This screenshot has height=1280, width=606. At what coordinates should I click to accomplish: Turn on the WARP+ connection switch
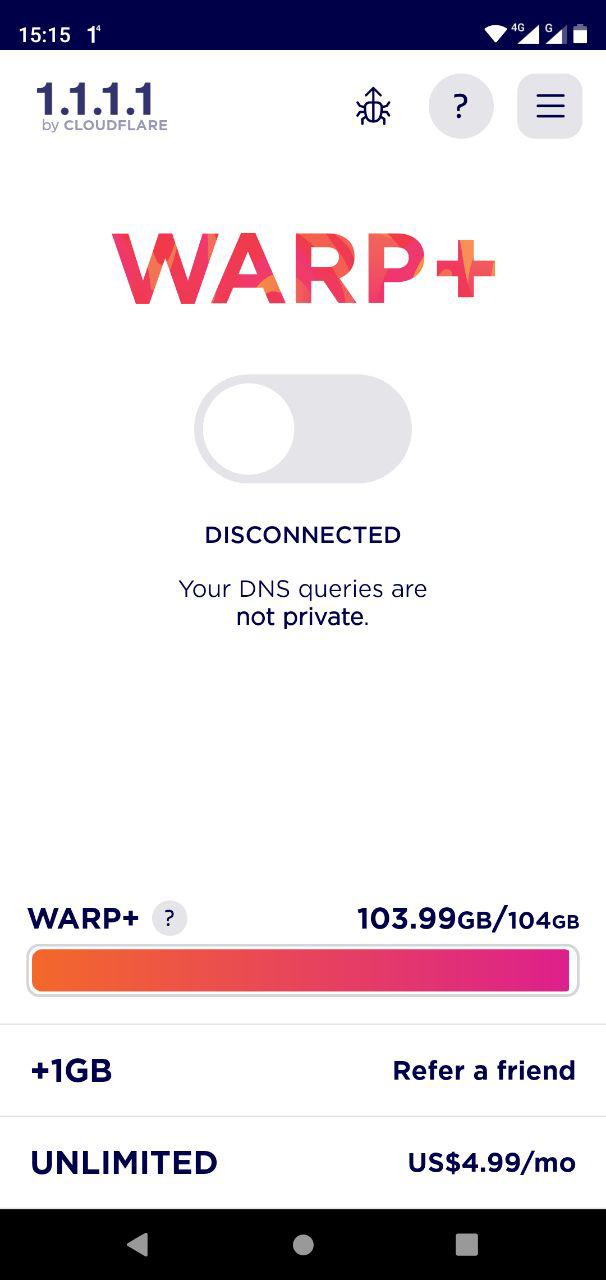303,429
